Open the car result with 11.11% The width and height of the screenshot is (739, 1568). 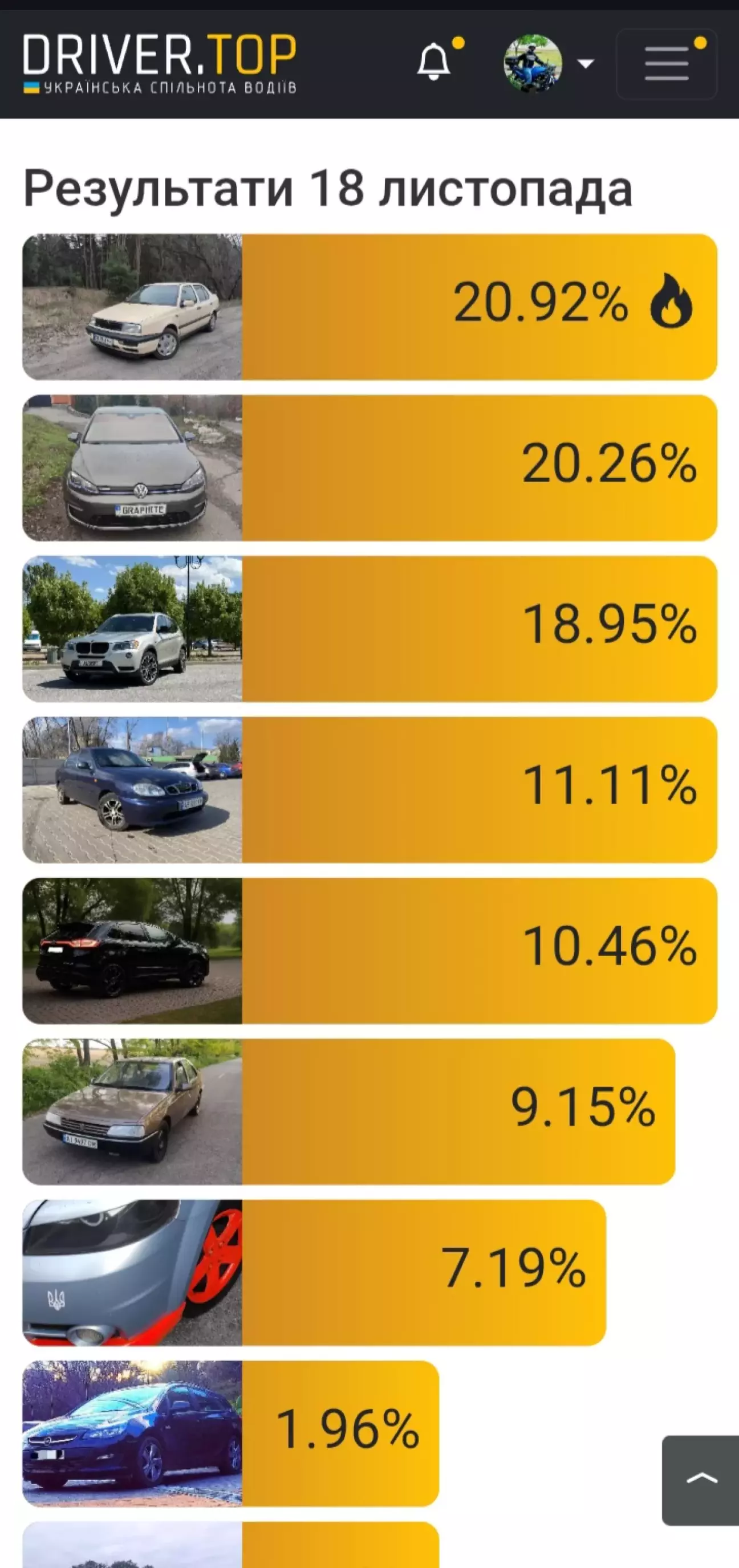click(x=369, y=789)
